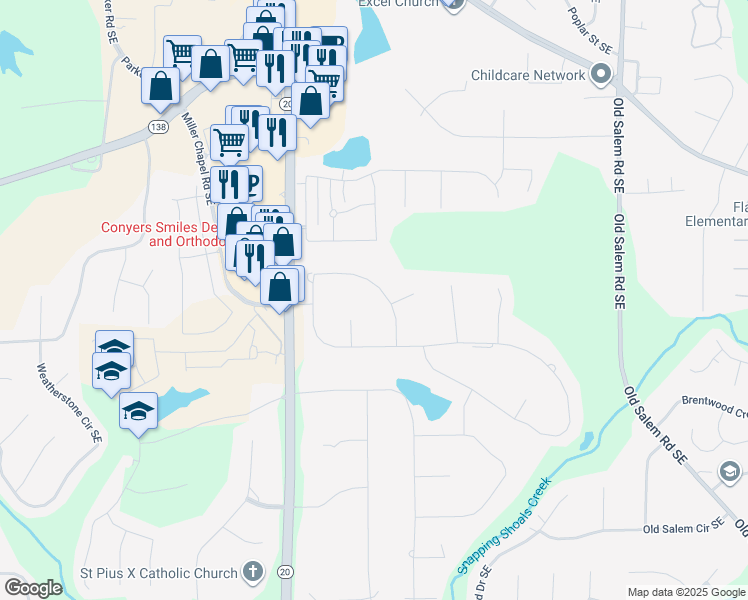Select St Pius X Catholic Church marker
The image size is (748, 600).
coord(253,571)
